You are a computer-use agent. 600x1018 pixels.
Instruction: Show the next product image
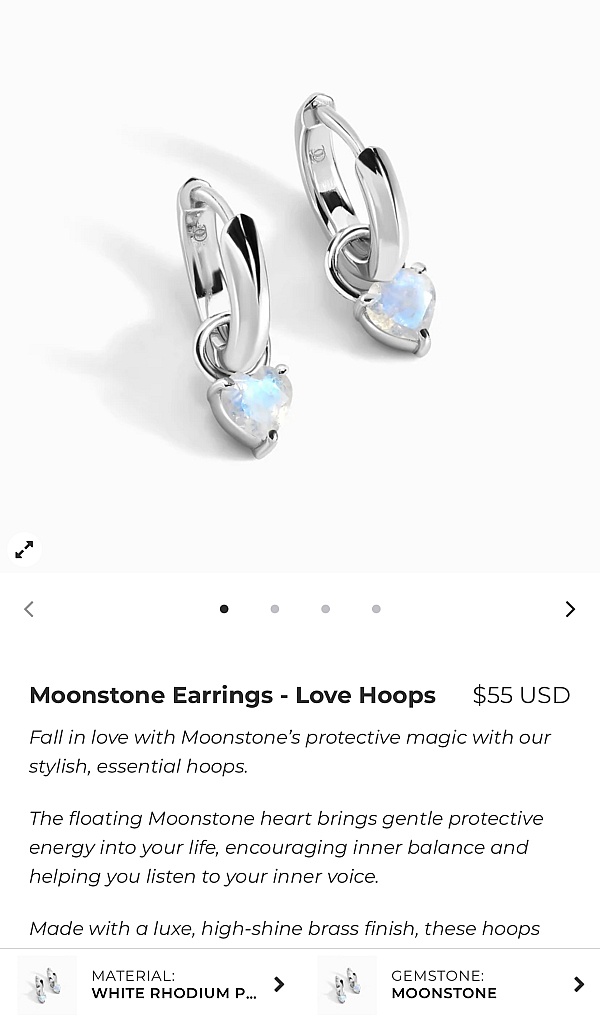(x=570, y=609)
